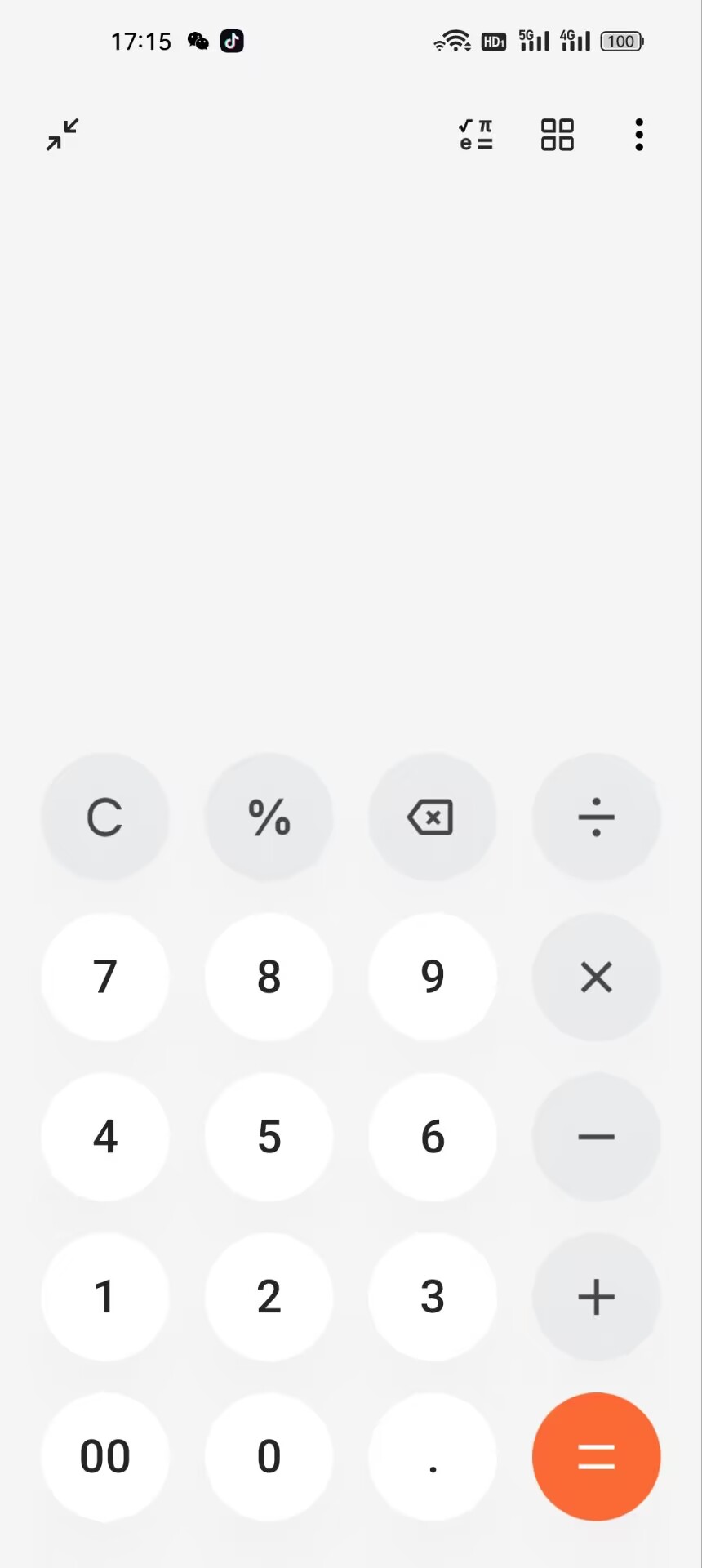Viewport: 702px width, 1568px height.
Task: Open the tools grid menu
Action: 558,135
